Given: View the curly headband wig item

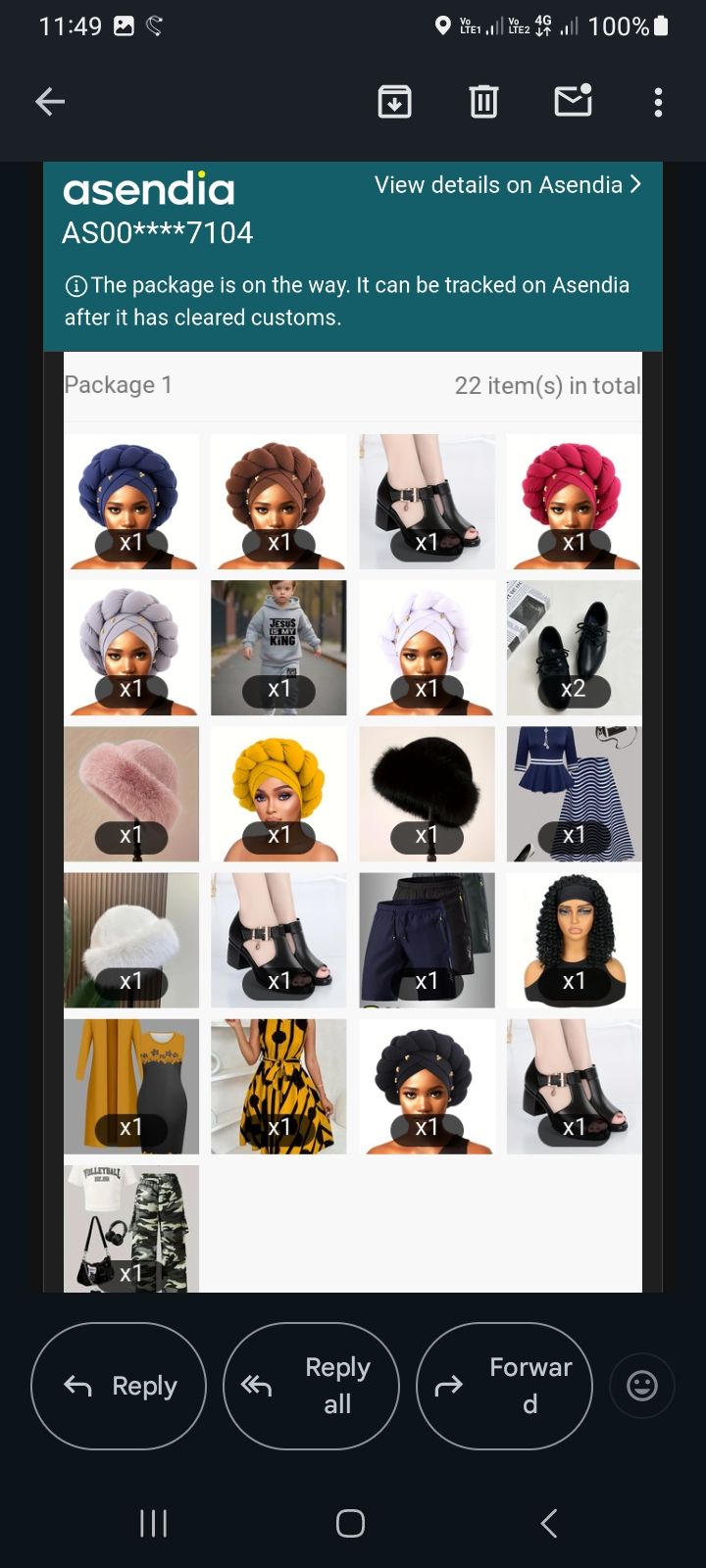Looking at the screenshot, I should click(574, 939).
